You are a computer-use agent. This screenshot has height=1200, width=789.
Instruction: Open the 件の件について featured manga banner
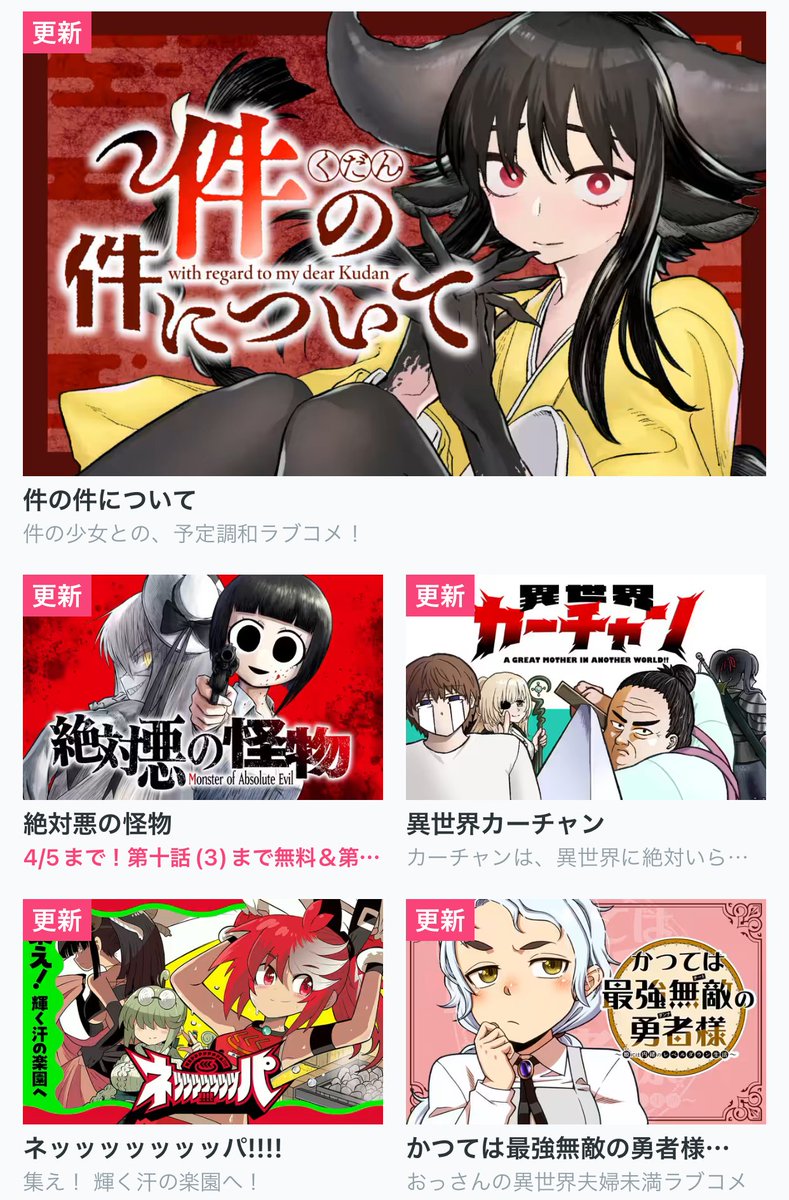[x=394, y=244]
